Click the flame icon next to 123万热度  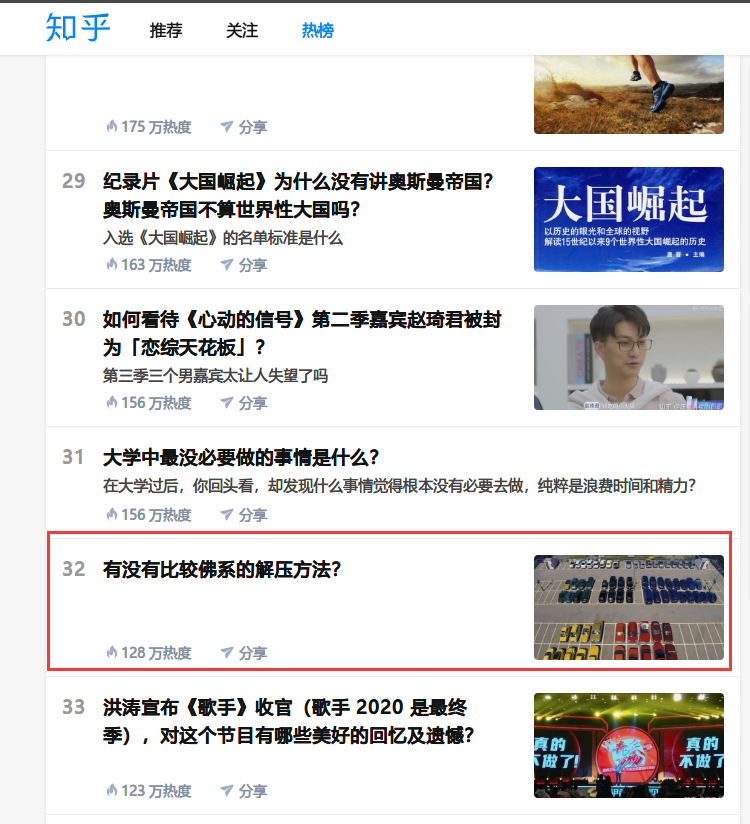111,791
